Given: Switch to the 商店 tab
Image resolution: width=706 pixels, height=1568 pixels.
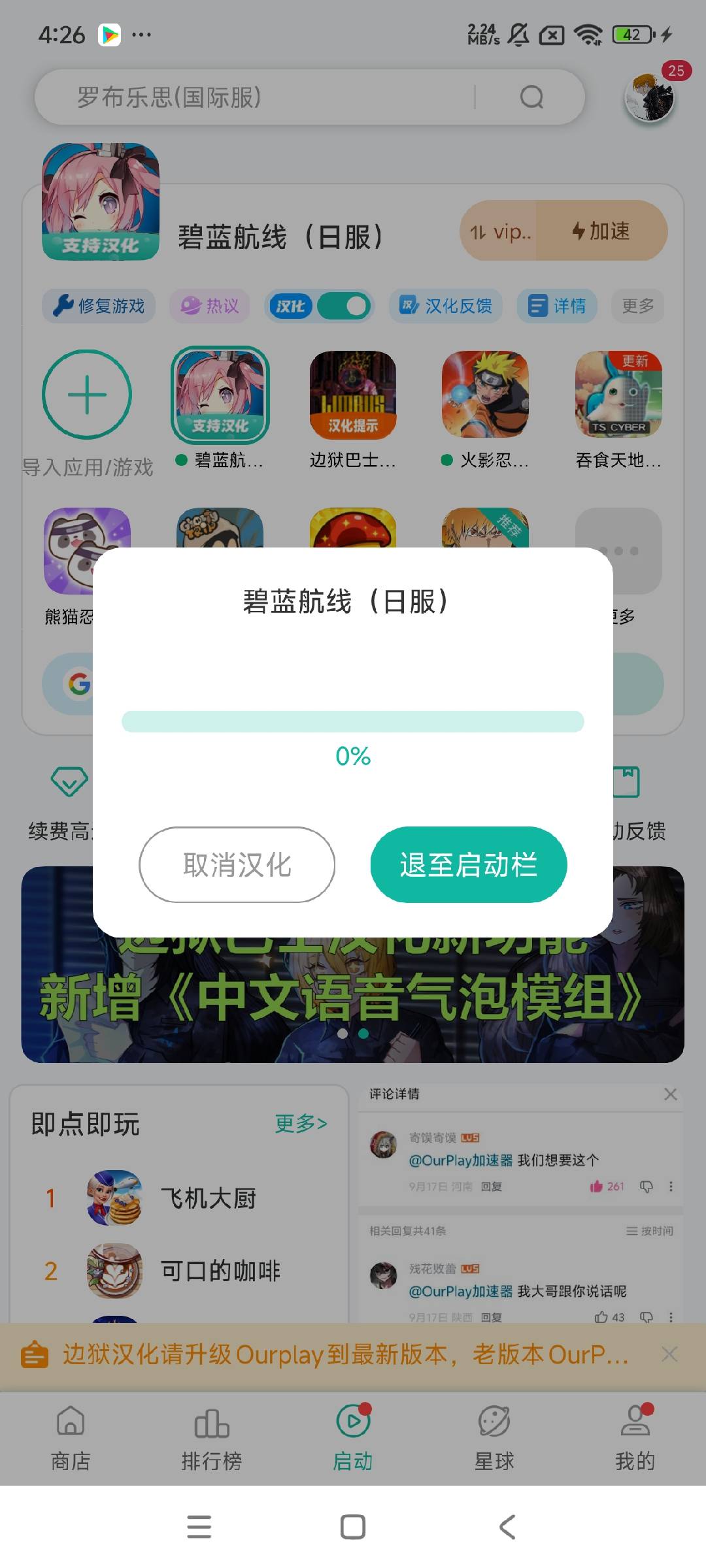Looking at the screenshot, I should 71,1438.
